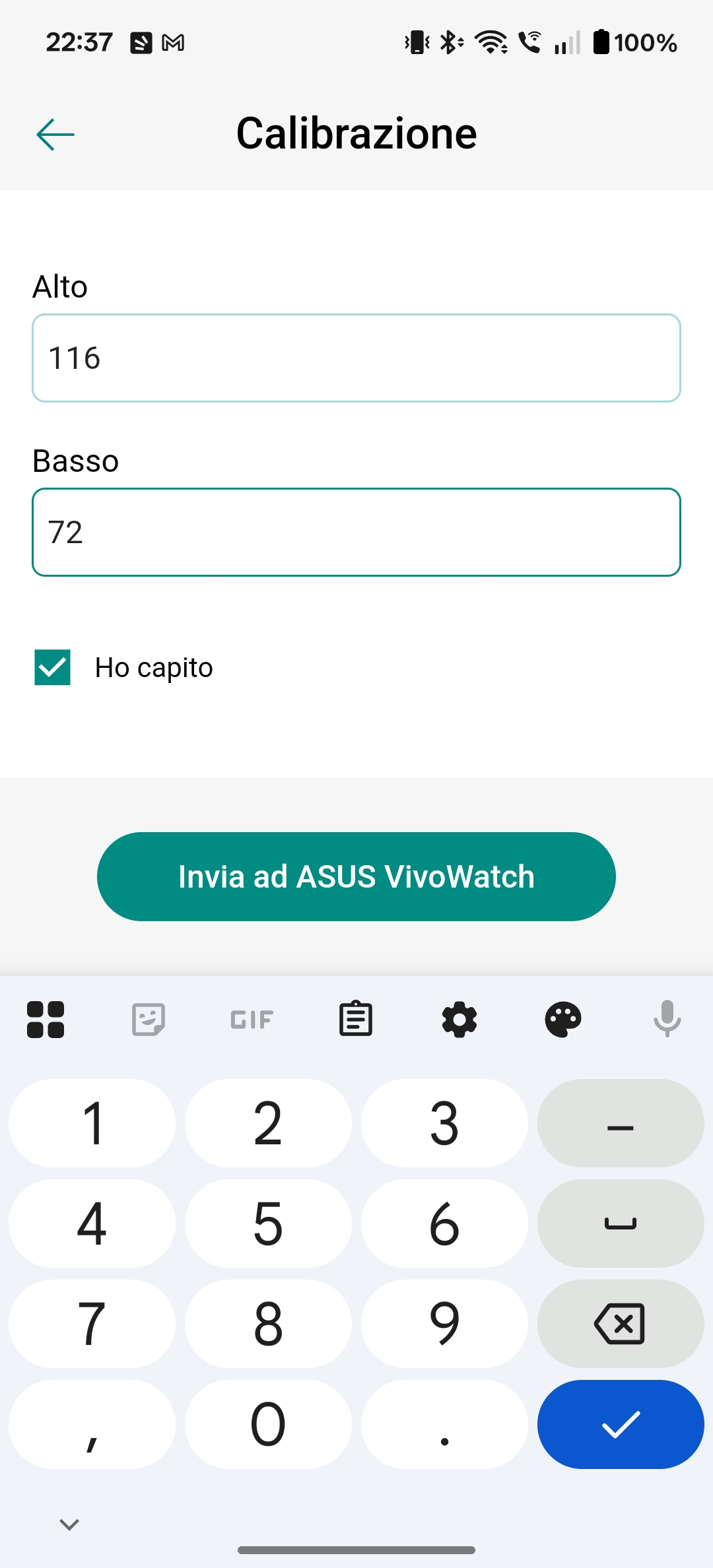
Task: Delete a digit with keyboard backspace
Action: pos(620,1323)
